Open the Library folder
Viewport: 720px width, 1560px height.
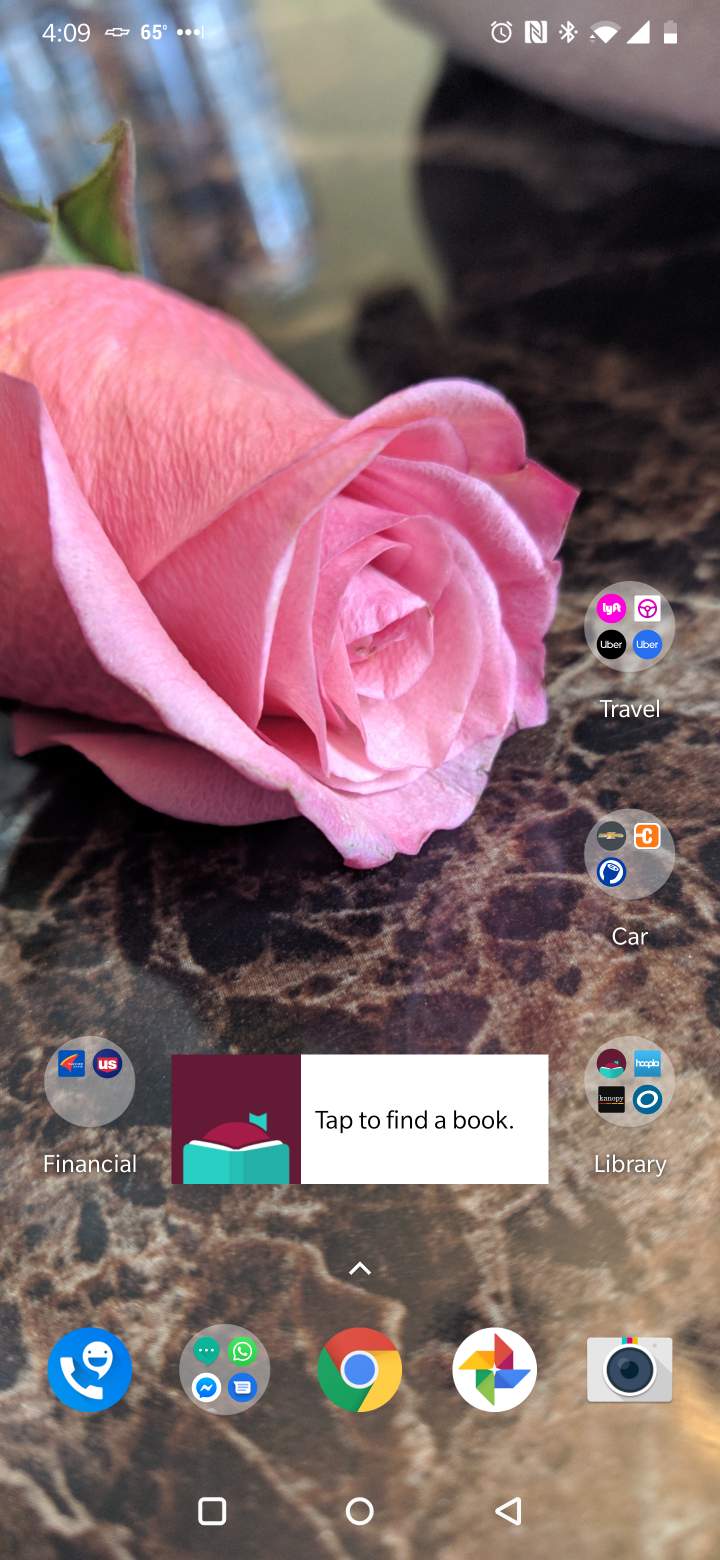[629, 1083]
